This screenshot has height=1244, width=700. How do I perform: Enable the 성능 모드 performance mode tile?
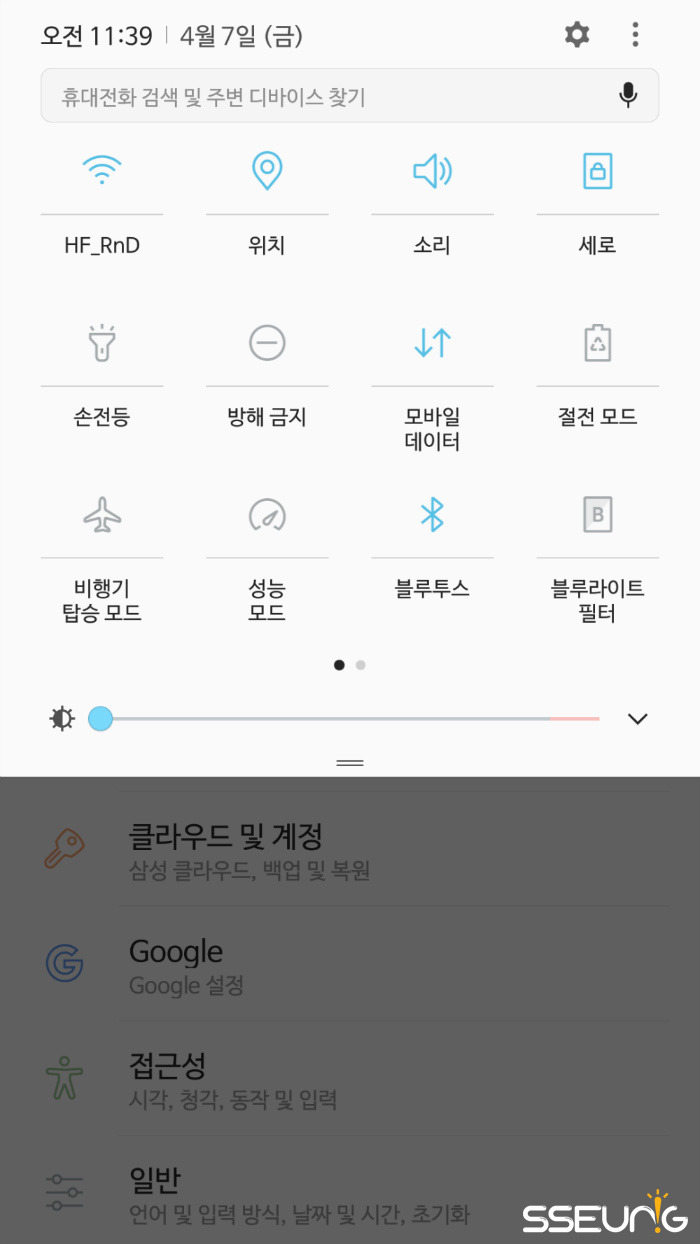(267, 515)
